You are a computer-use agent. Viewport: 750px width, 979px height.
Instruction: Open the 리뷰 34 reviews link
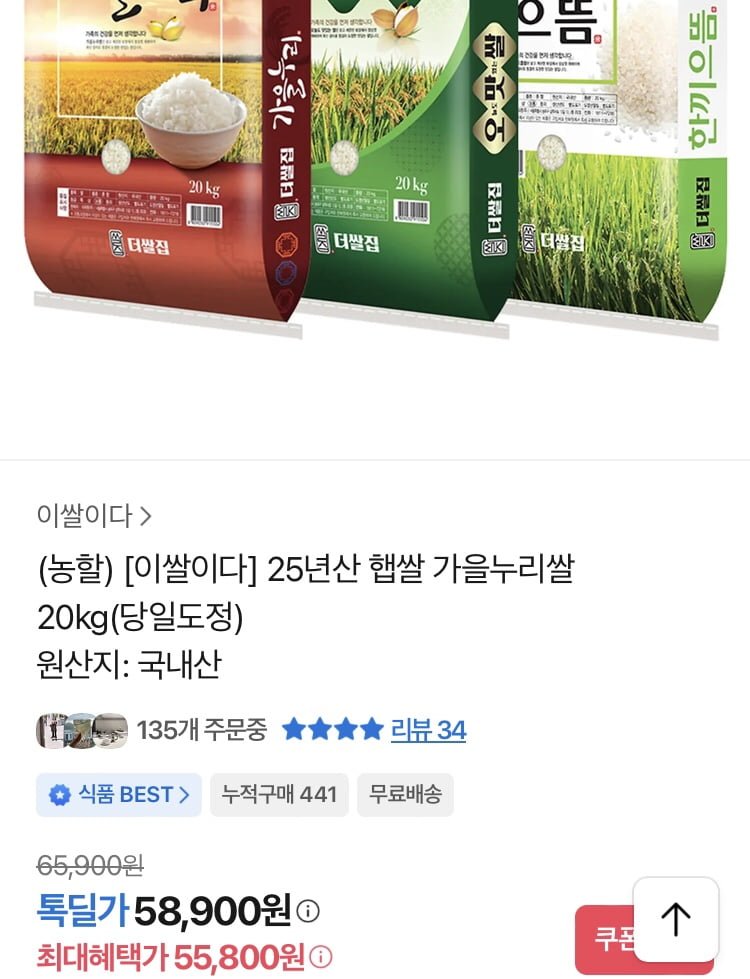tap(428, 730)
